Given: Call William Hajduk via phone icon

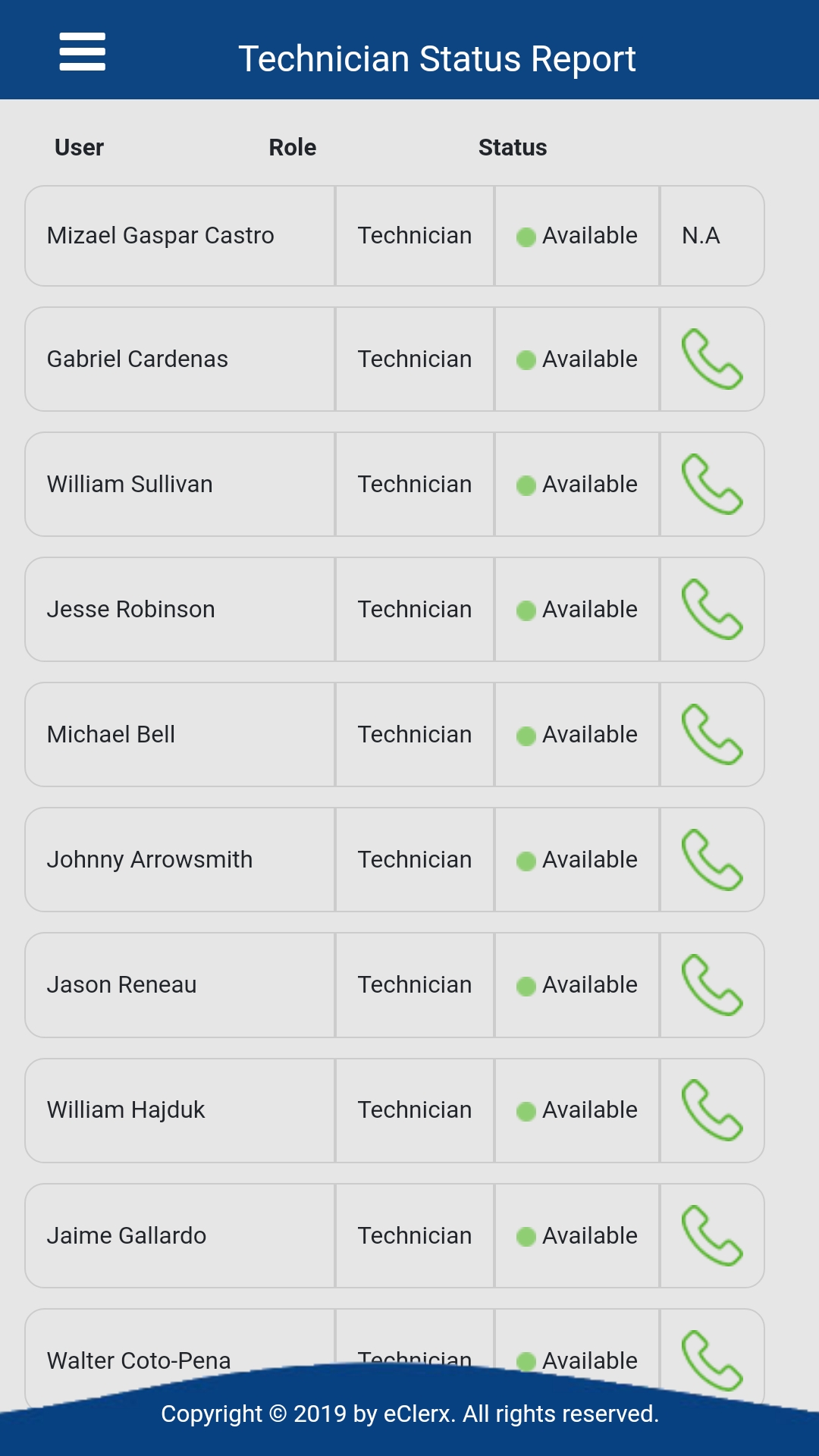Looking at the screenshot, I should click(x=712, y=1110).
